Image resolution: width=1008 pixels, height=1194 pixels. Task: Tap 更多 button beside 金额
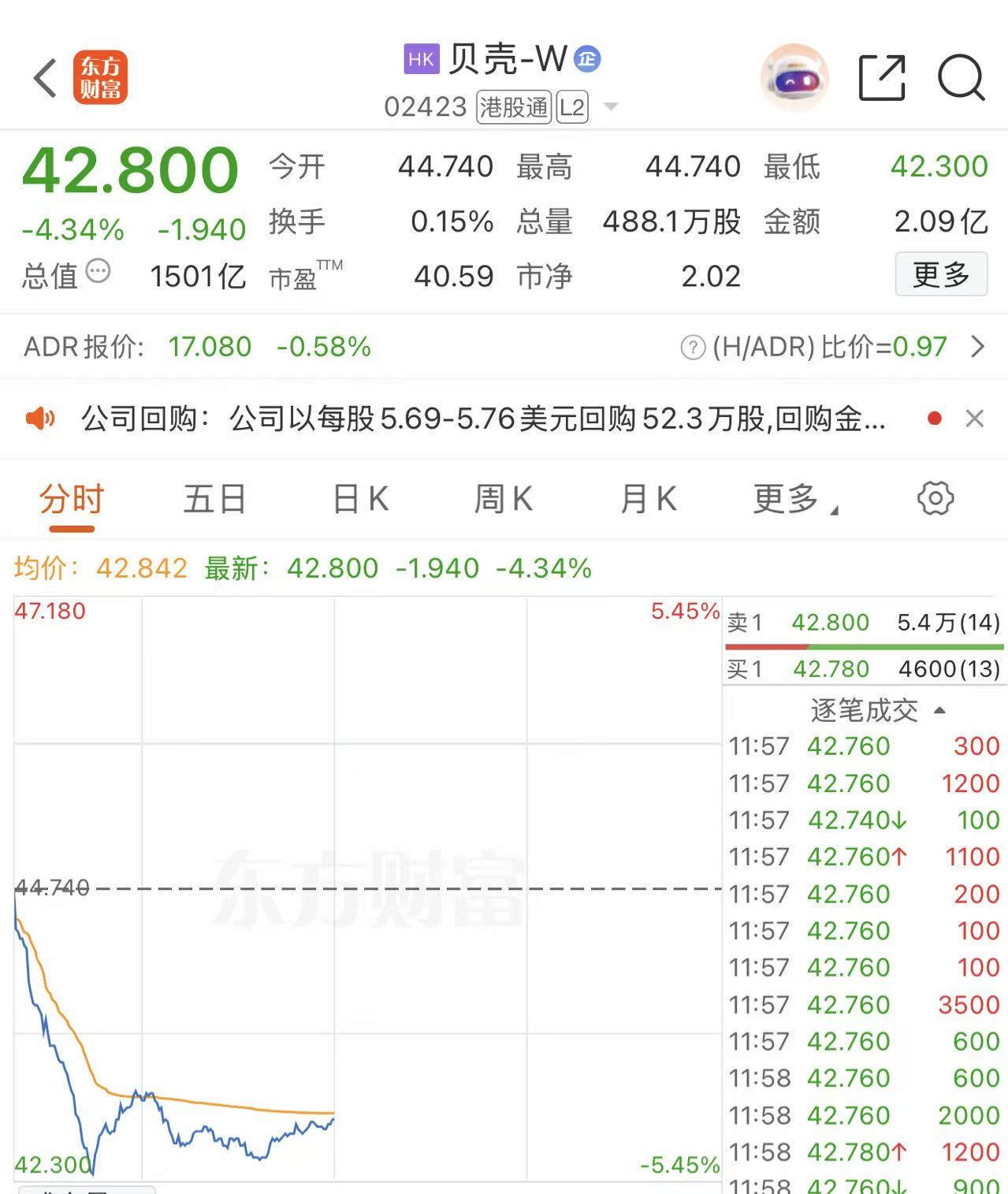click(x=941, y=274)
